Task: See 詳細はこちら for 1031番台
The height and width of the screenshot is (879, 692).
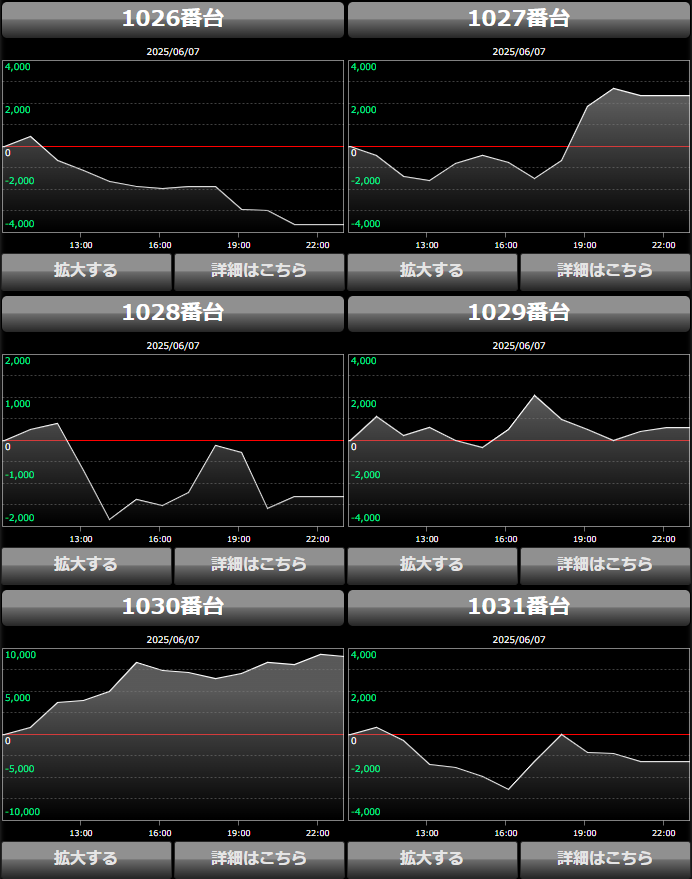Action: (605, 858)
